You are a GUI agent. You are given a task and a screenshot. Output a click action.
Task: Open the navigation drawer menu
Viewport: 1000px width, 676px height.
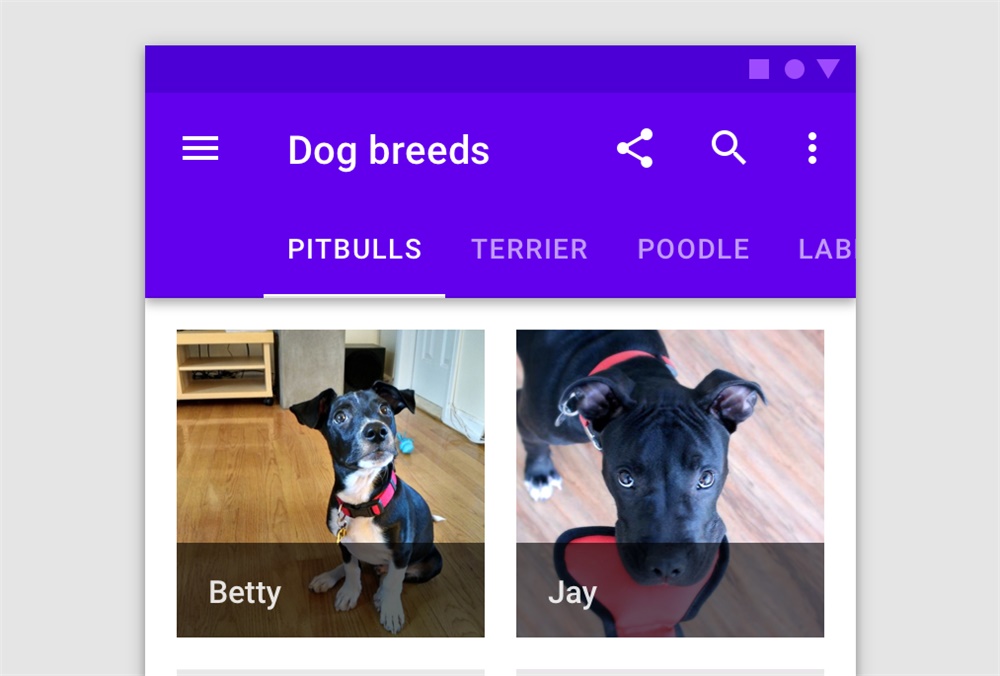point(200,149)
